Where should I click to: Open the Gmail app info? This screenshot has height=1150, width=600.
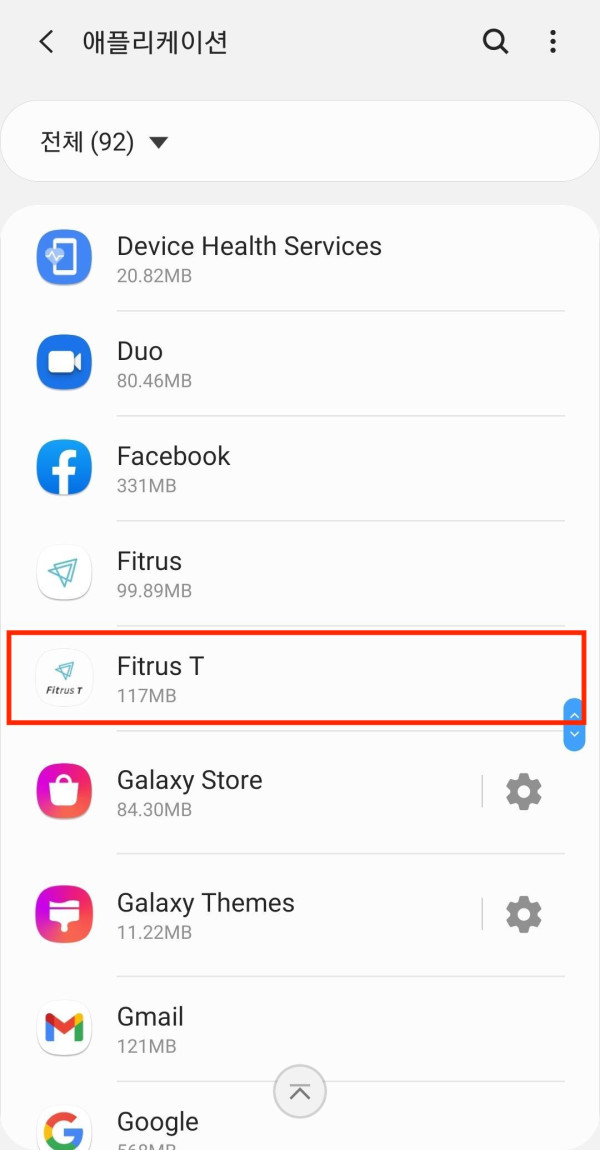[250, 1029]
